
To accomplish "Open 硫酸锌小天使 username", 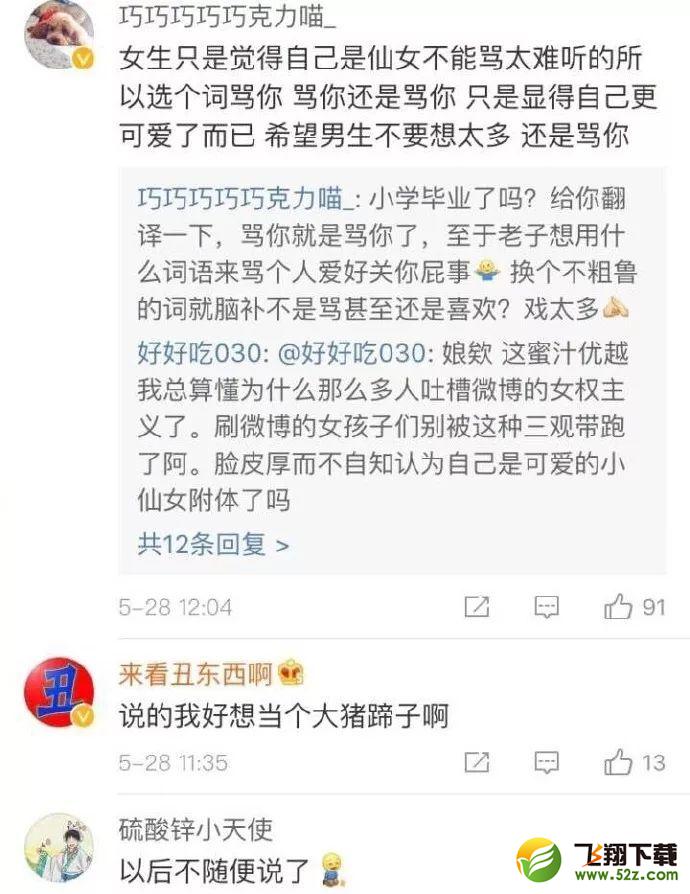I will (195, 830).
